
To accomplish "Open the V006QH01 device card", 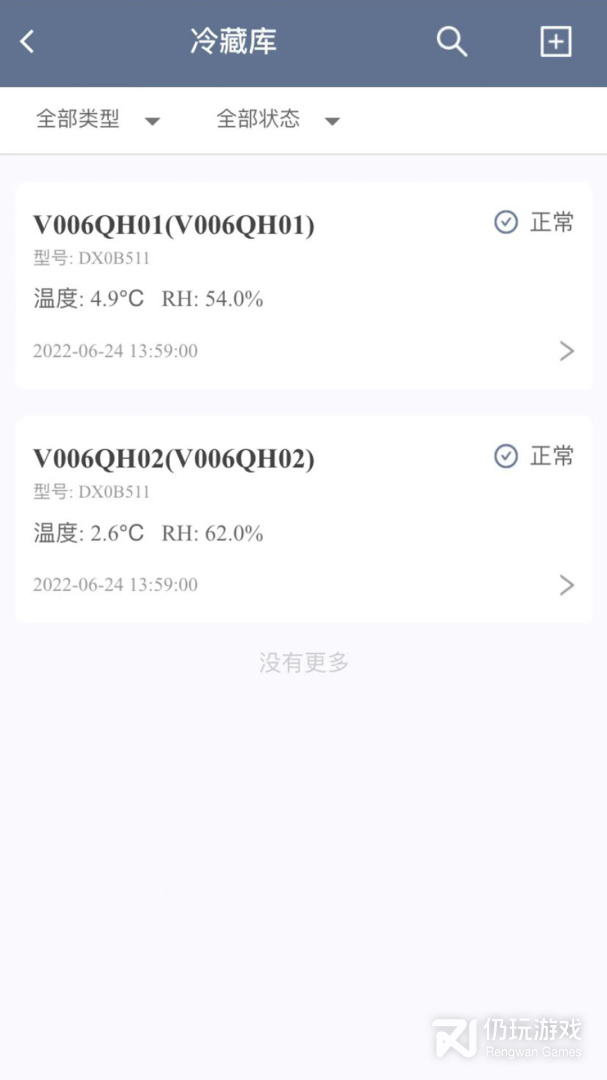I will pos(303,286).
